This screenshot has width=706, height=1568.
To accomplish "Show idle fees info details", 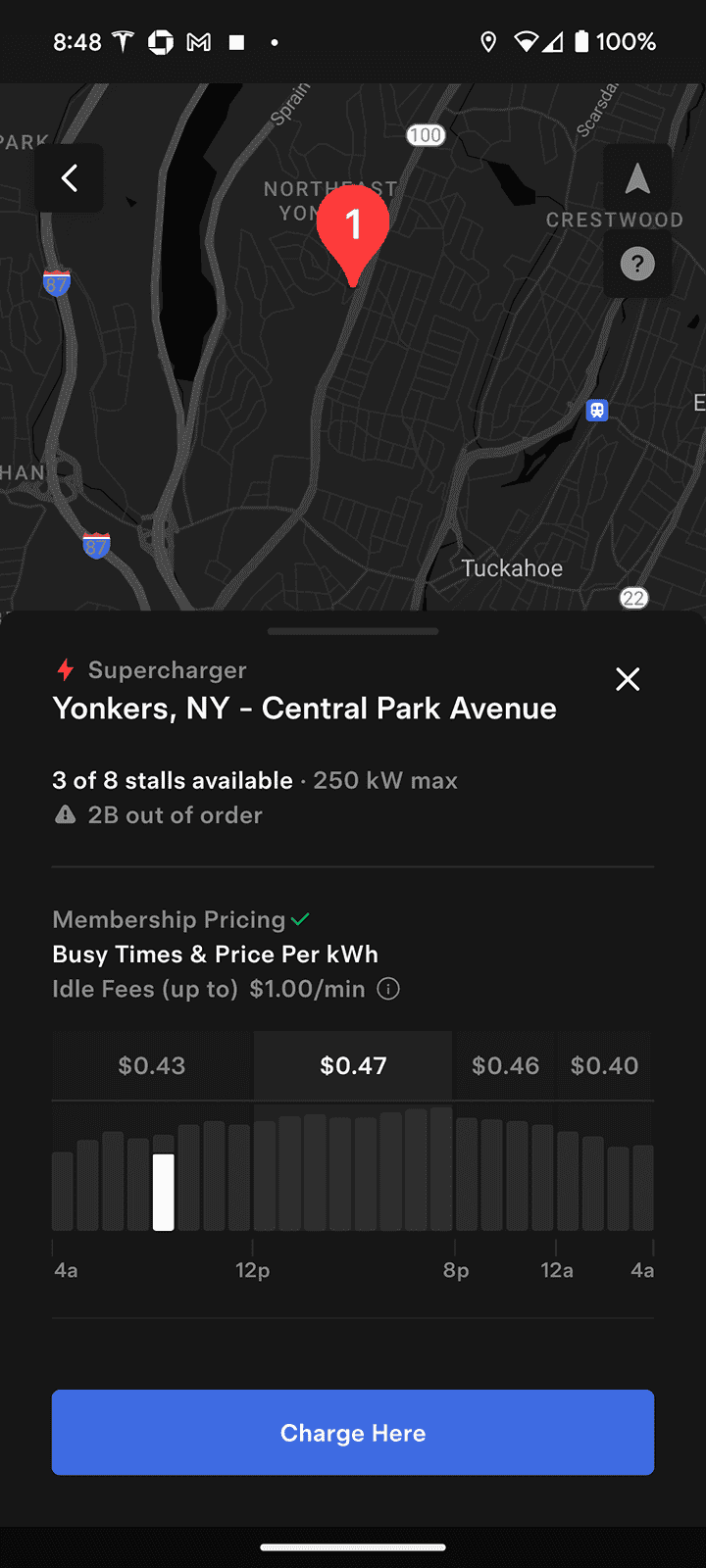I will (389, 989).
